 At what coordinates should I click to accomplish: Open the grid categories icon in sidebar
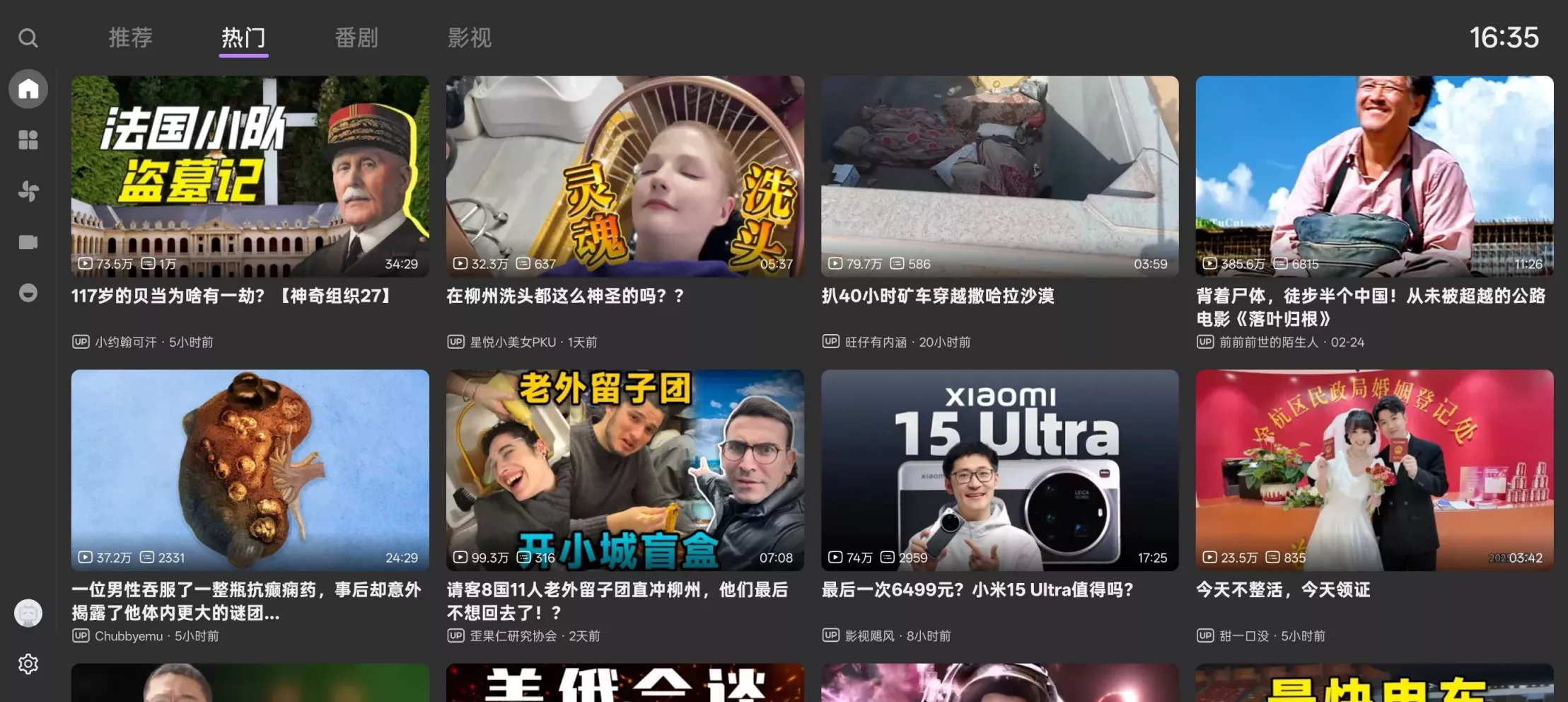[x=28, y=140]
